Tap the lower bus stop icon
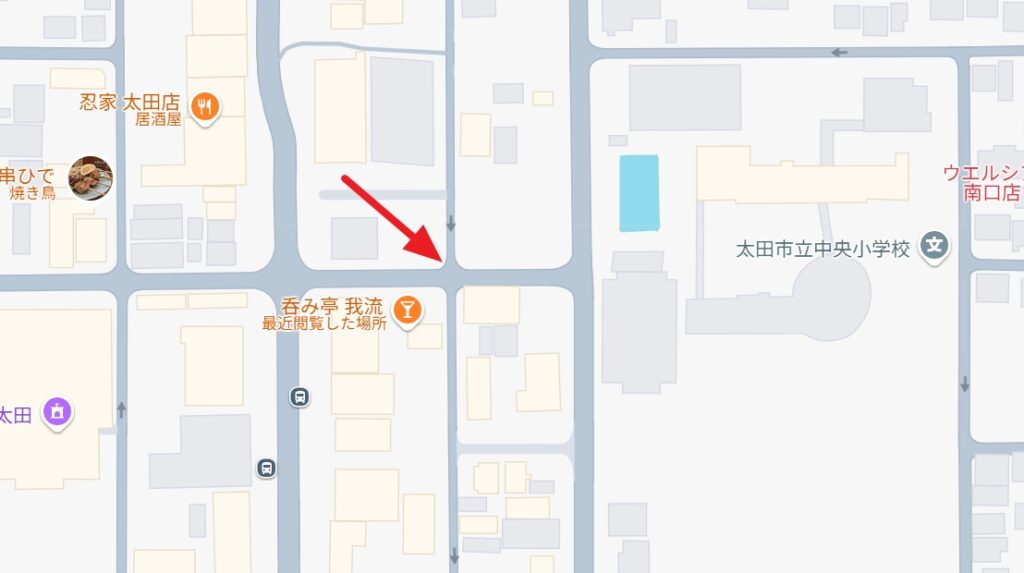1024x573 pixels. tap(266, 467)
